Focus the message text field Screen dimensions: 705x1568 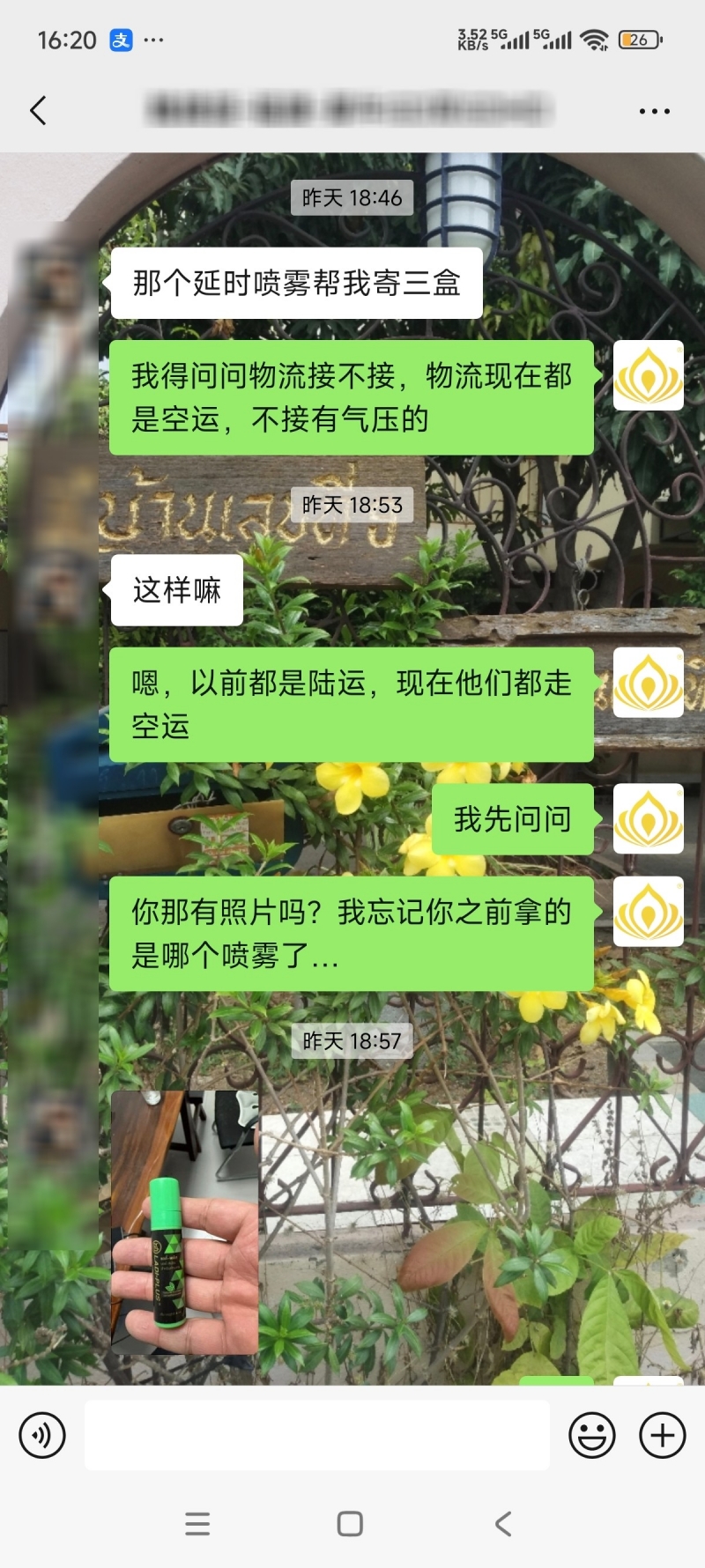coord(317,1435)
